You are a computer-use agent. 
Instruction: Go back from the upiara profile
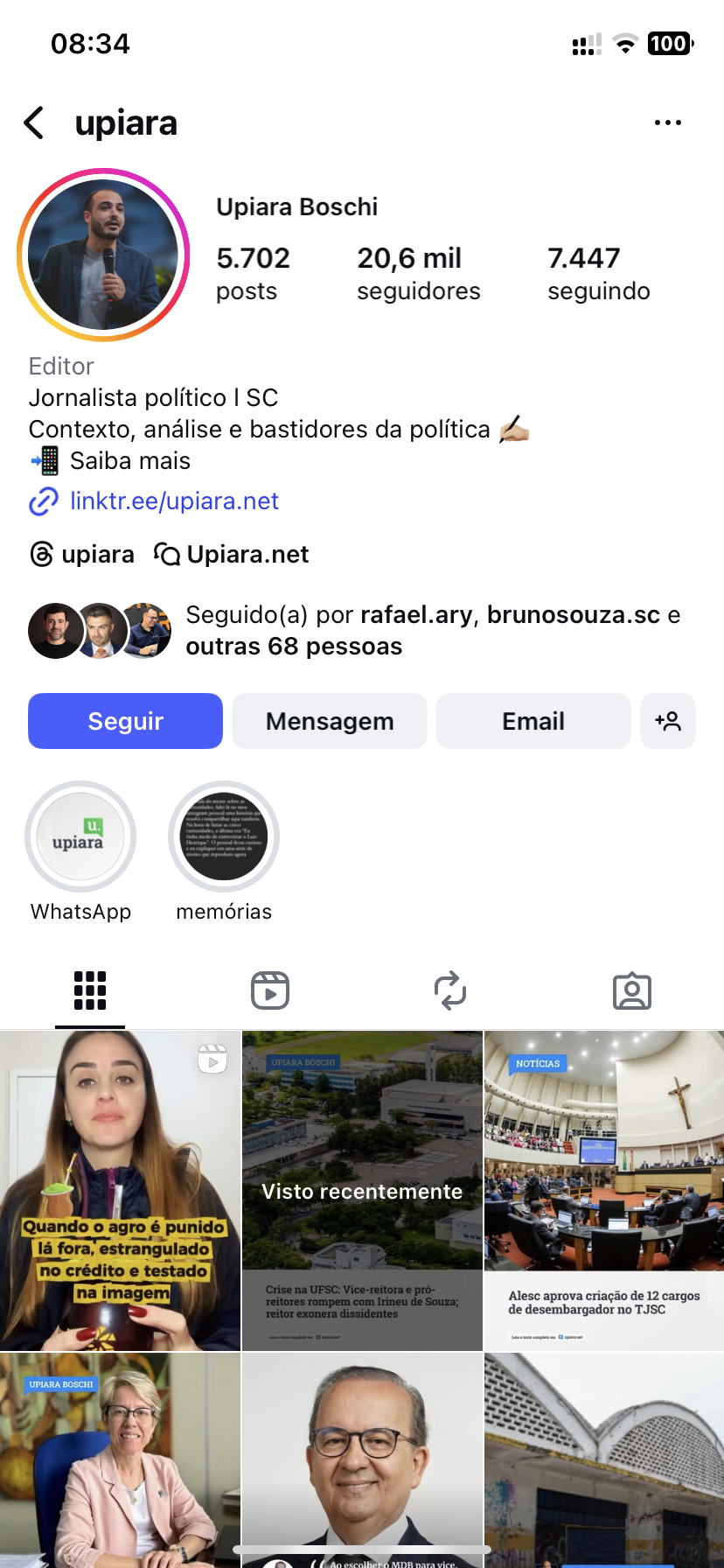click(35, 123)
